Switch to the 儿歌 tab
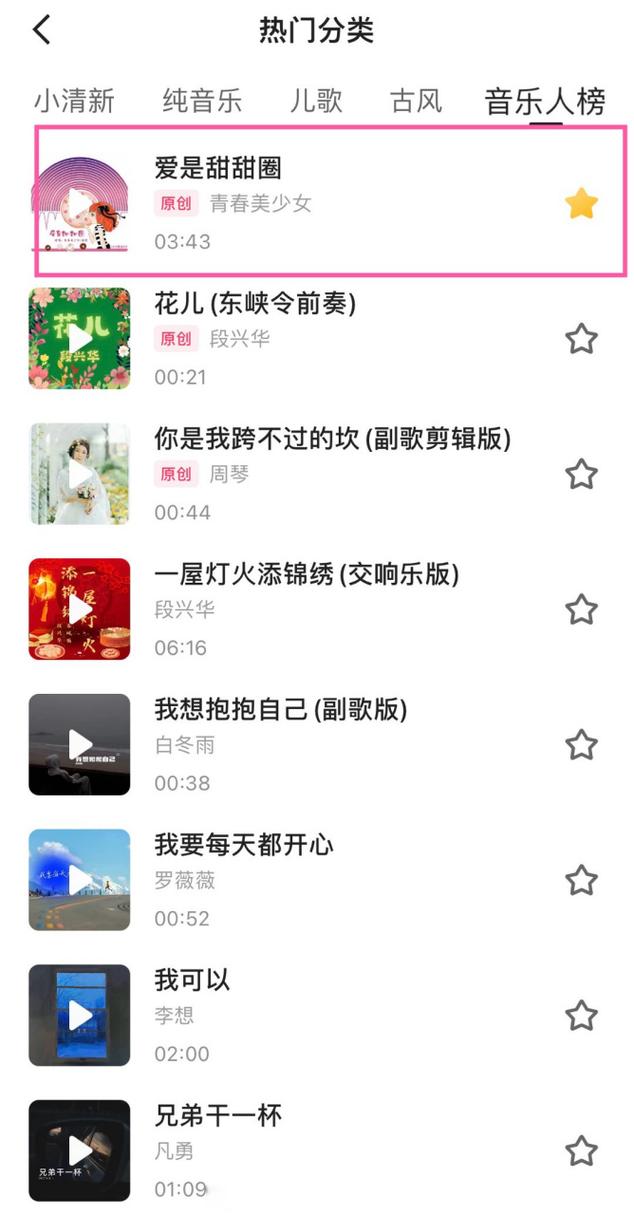 (316, 100)
